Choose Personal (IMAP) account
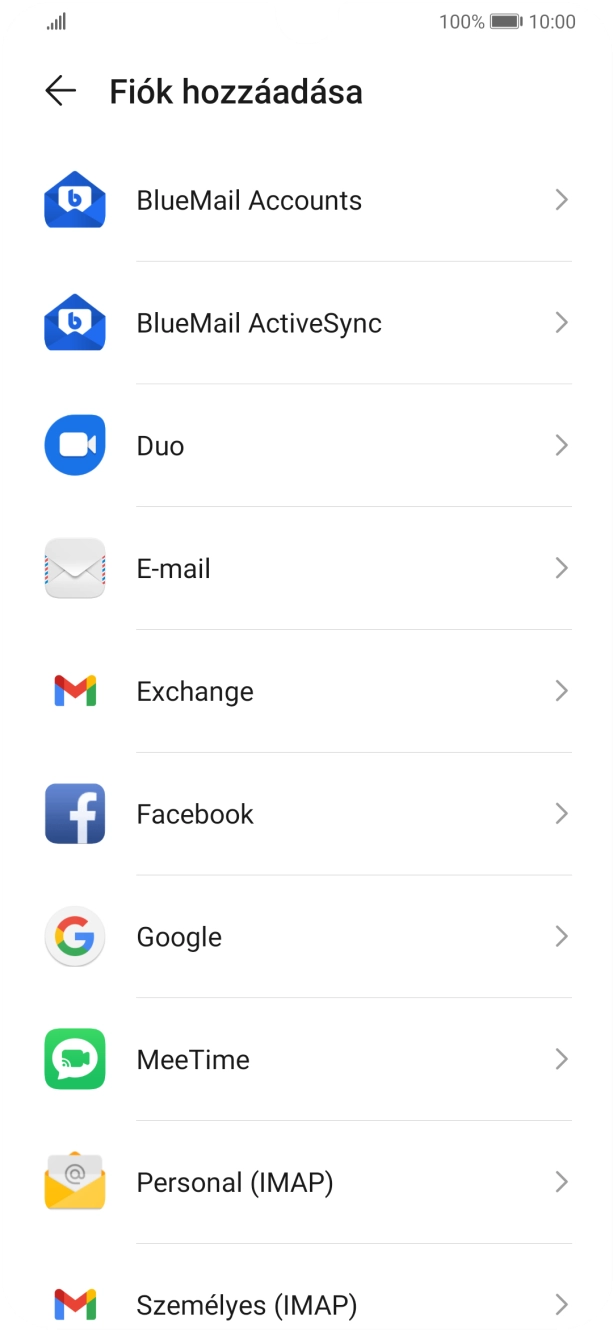The image size is (613, 1330). (306, 1183)
